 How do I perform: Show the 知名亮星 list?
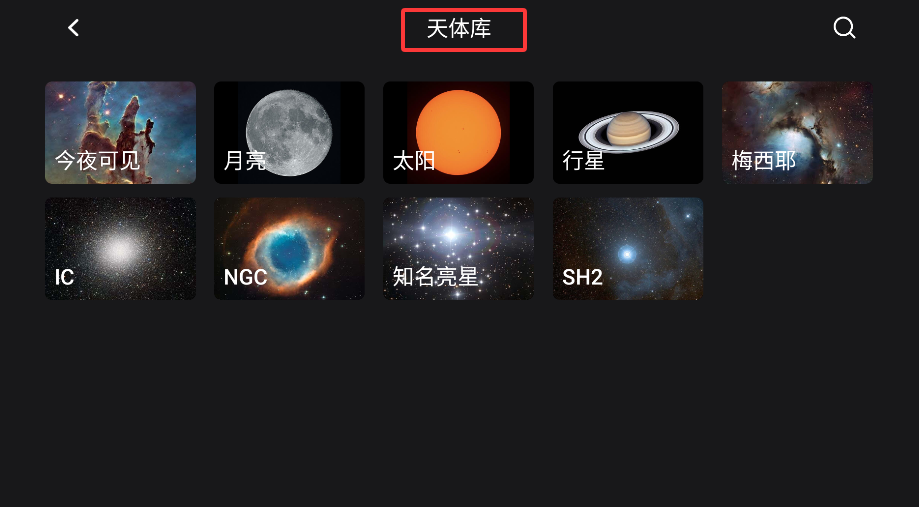[458, 248]
